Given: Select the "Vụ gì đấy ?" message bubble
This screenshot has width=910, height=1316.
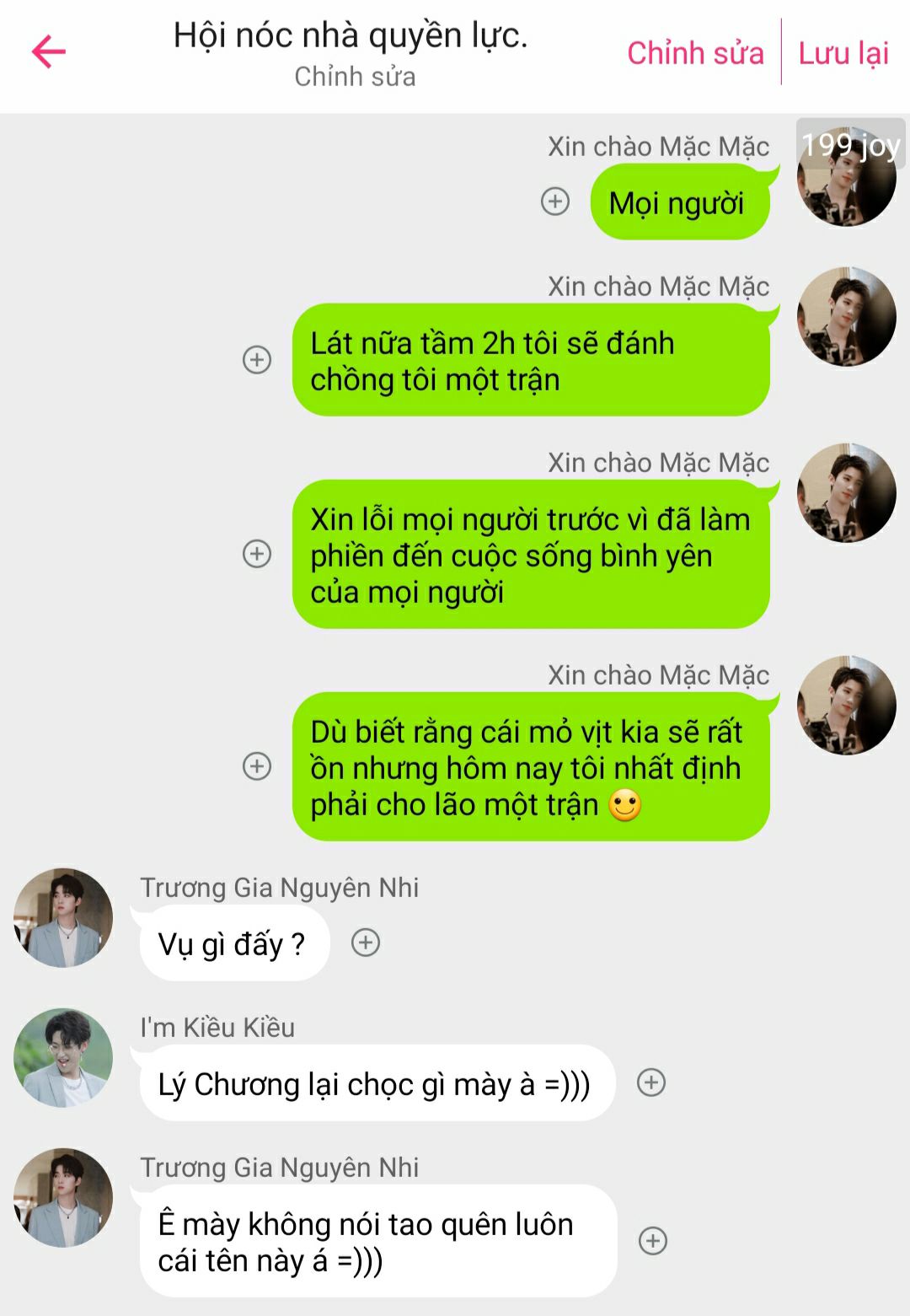Looking at the screenshot, I should pos(233,944).
